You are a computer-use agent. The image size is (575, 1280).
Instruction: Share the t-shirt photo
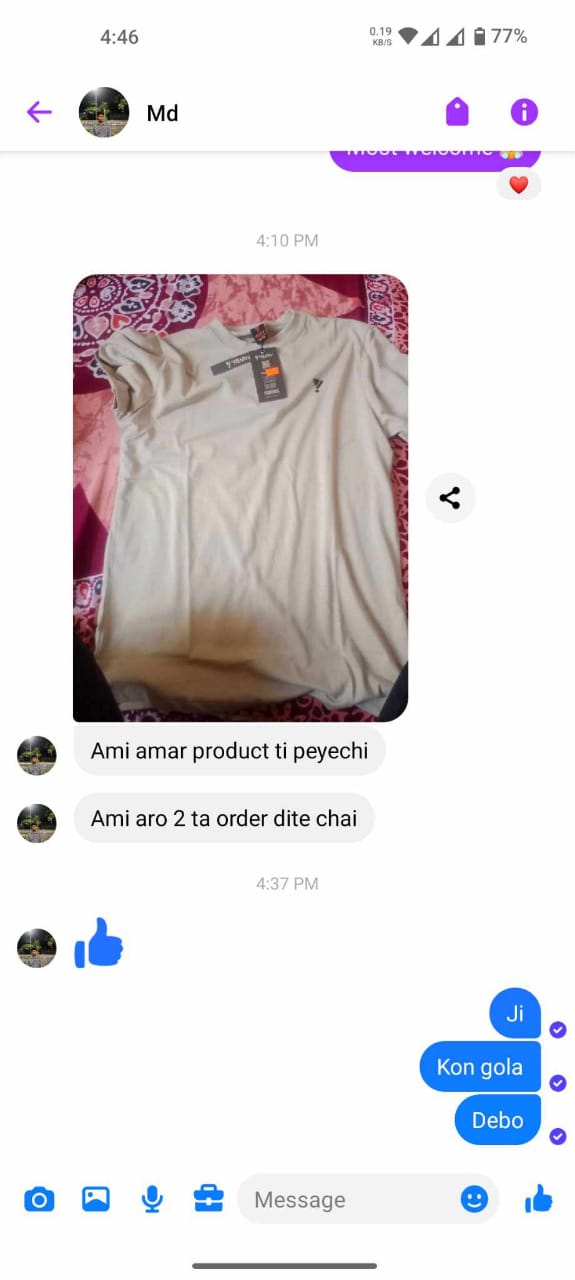450,498
